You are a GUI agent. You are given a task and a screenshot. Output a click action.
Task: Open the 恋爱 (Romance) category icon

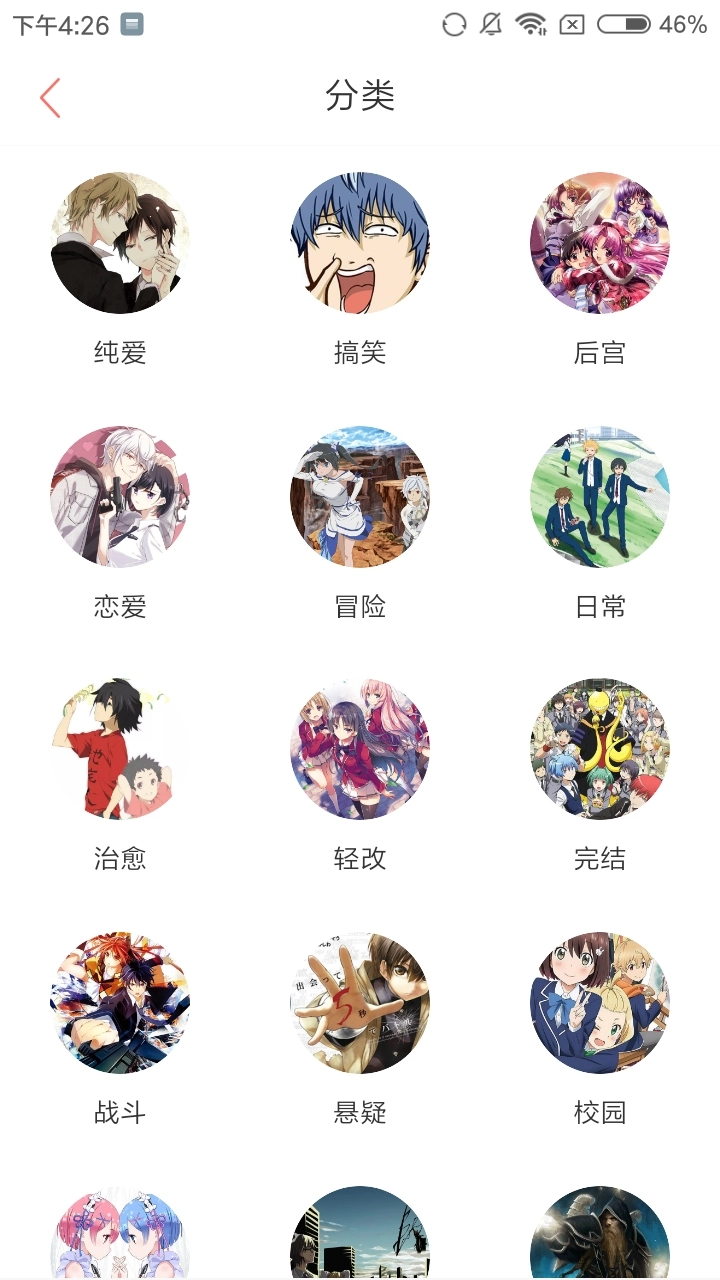pos(120,497)
